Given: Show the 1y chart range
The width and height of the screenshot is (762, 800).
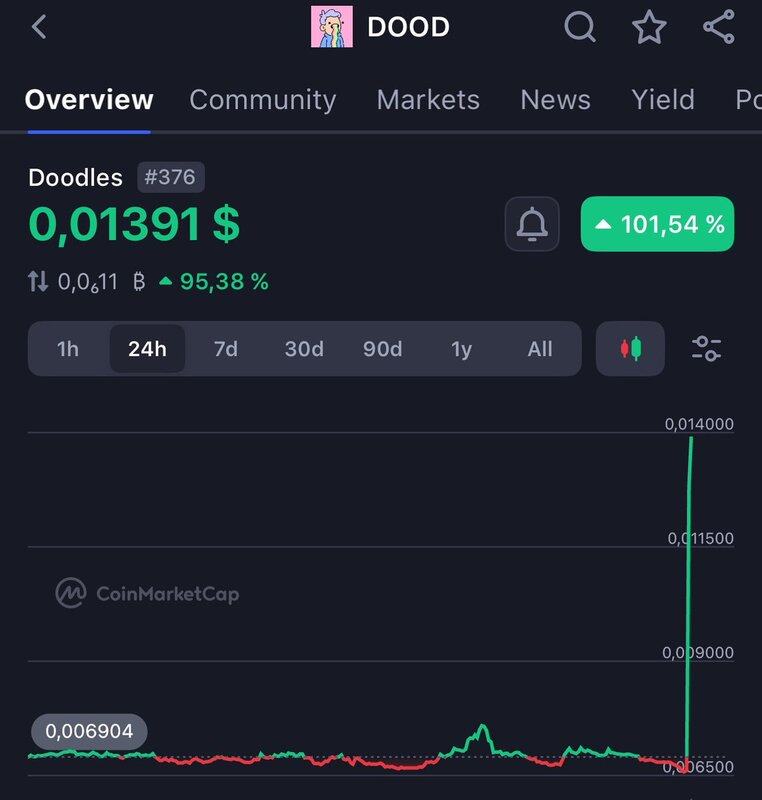Looking at the screenshot, I should point(461,349).
